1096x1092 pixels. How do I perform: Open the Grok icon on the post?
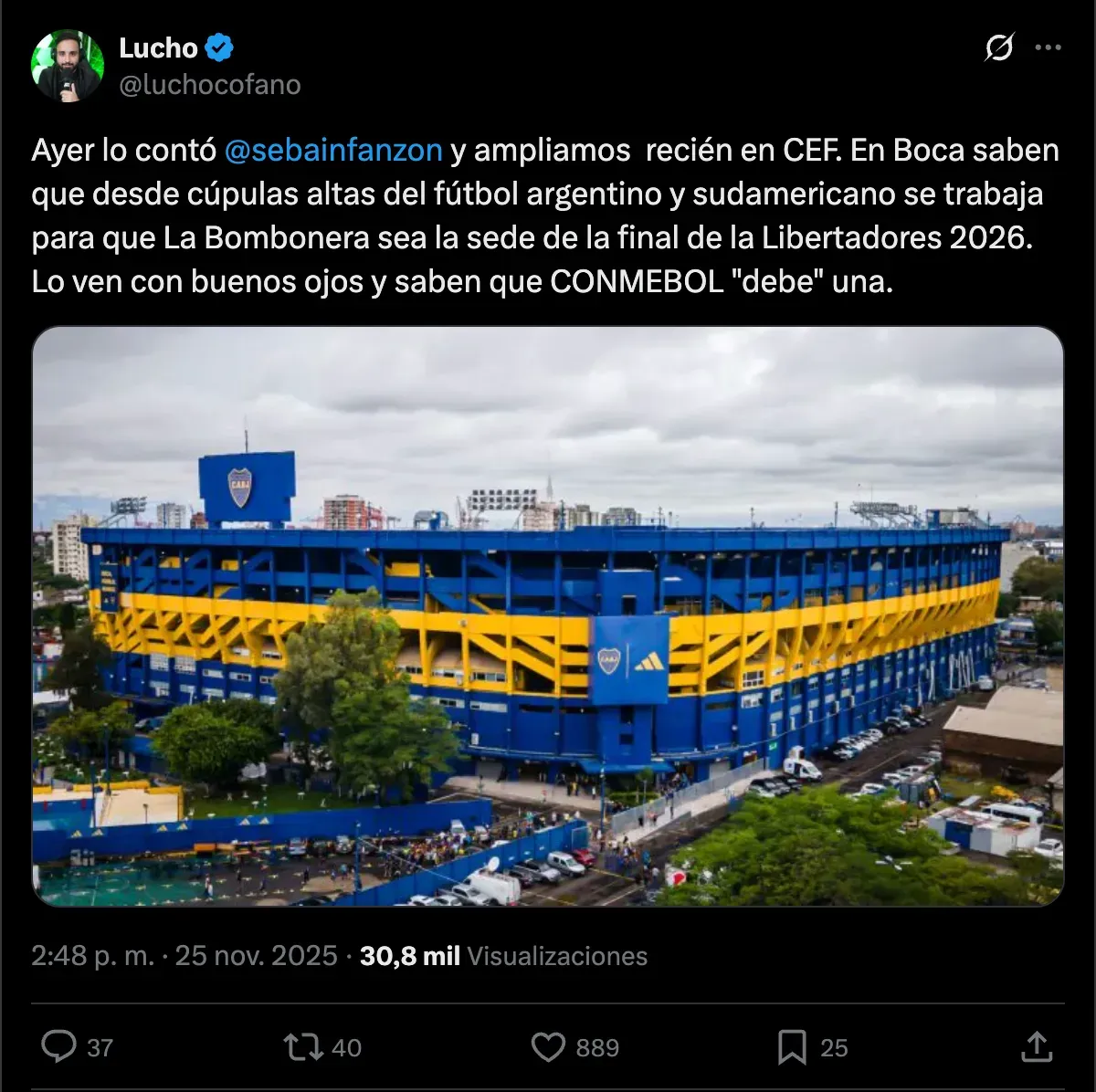pyautogui.click(x=998, y=47)
